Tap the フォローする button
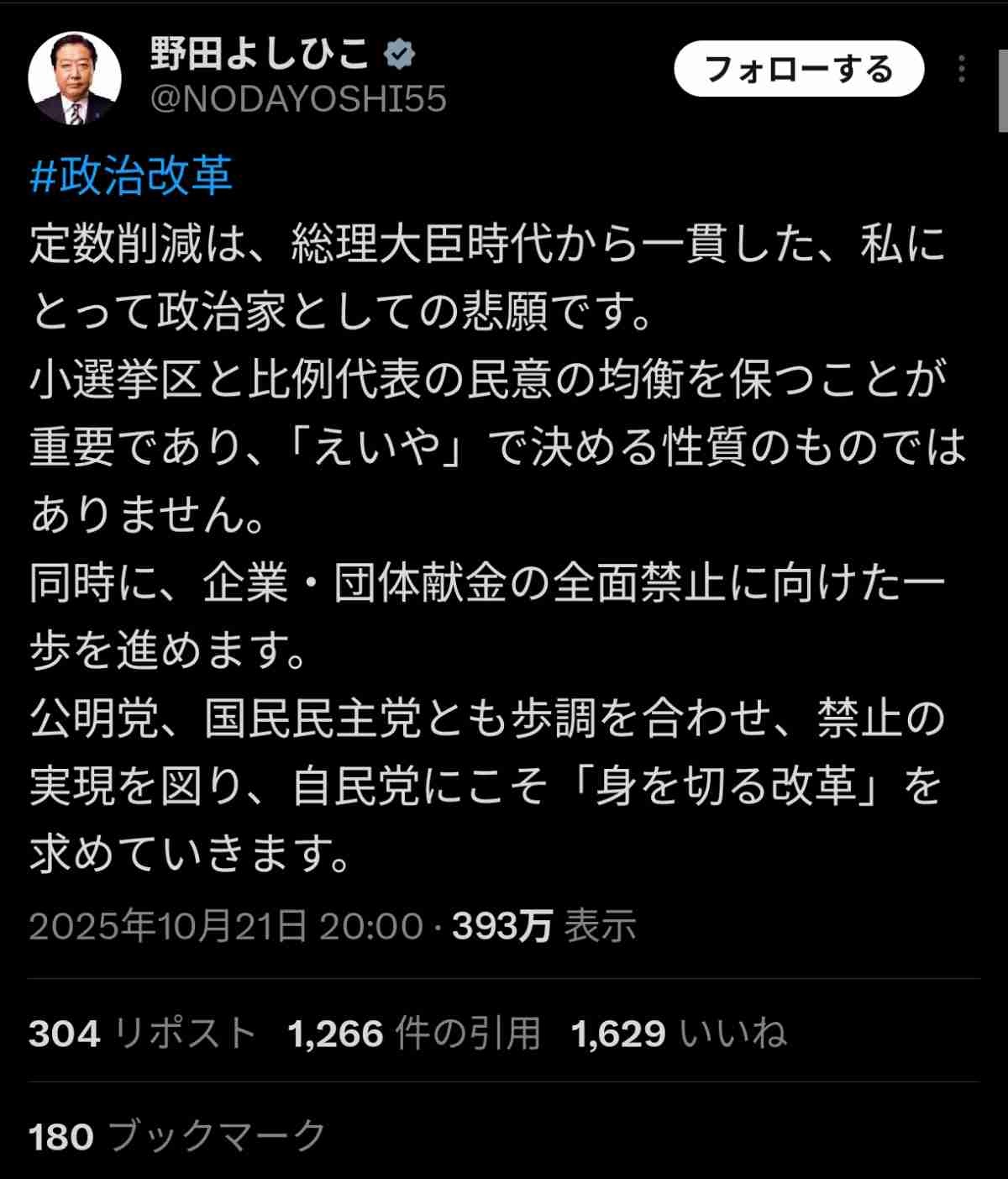The height and width of the screenshot is (1179, 1008). [798, 69]
